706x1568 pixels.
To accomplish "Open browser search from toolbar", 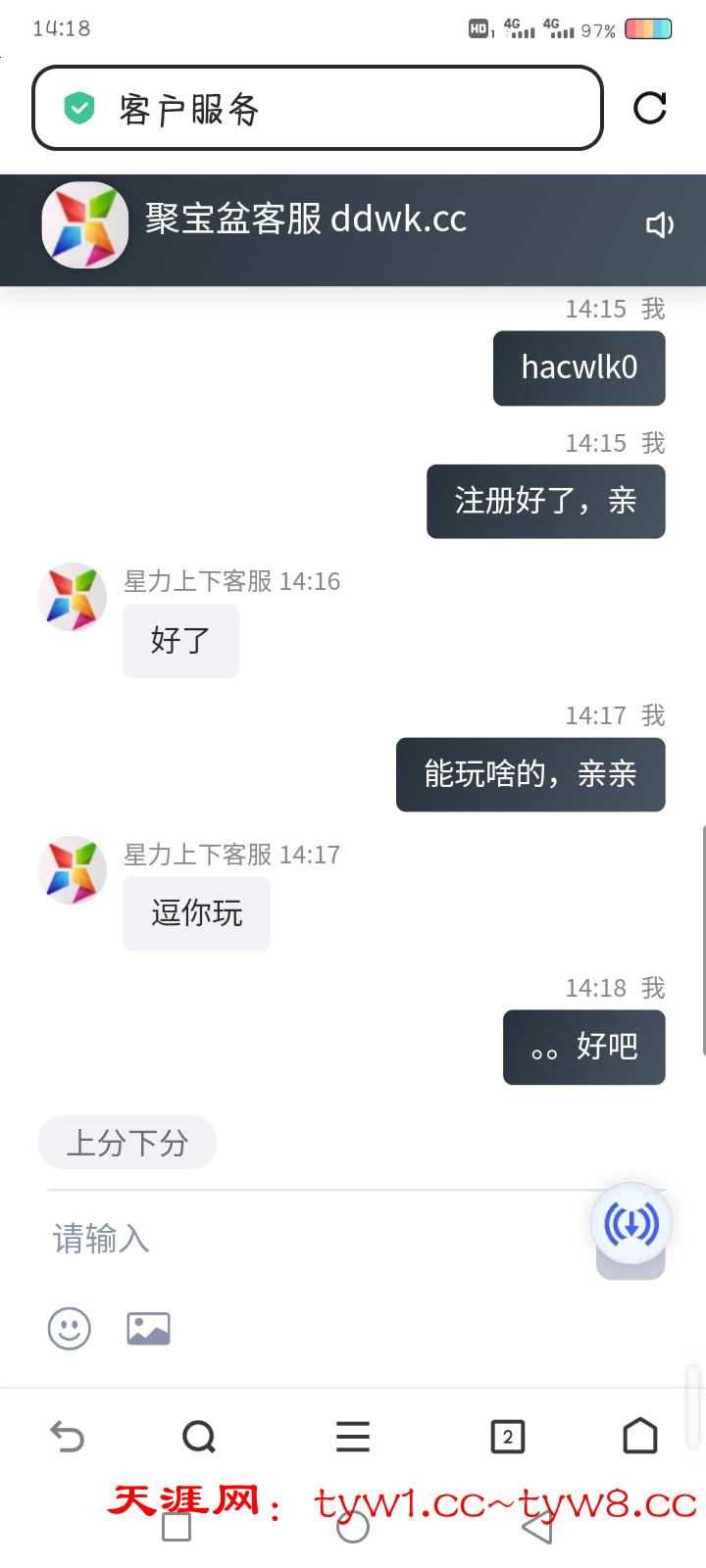I will point(199,1437).
